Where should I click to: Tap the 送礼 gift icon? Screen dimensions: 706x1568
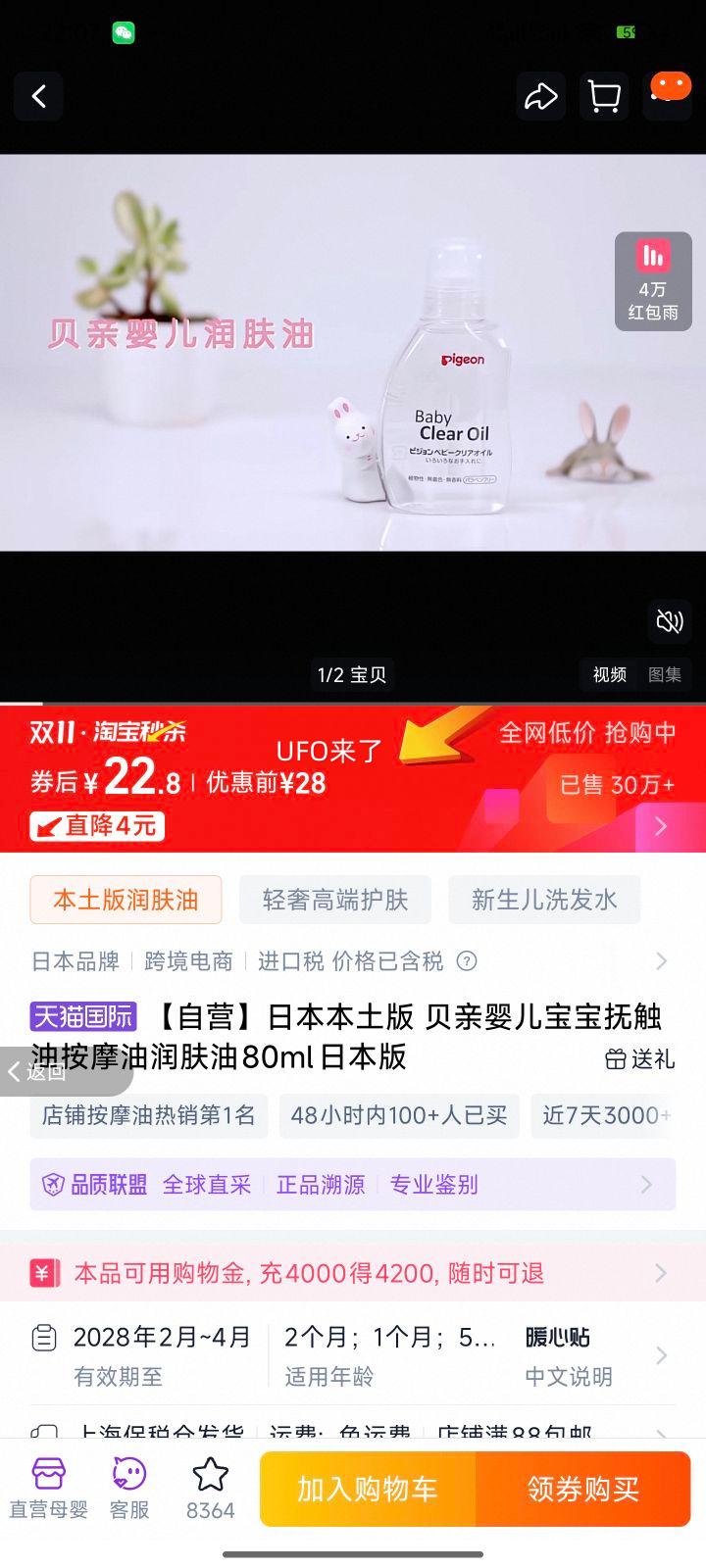click(x=642, y=1060)
